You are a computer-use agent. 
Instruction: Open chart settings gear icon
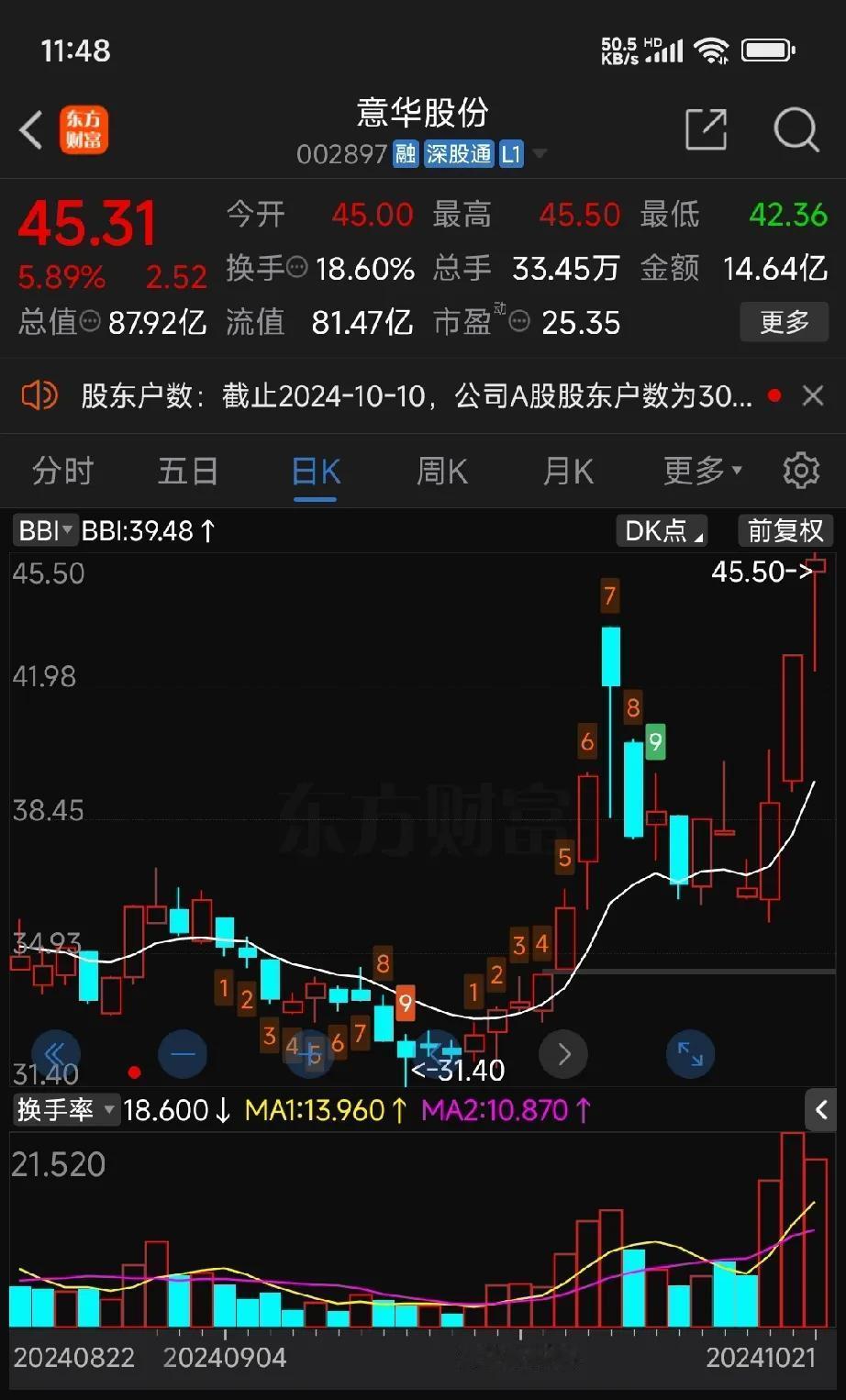pos(801,471)
